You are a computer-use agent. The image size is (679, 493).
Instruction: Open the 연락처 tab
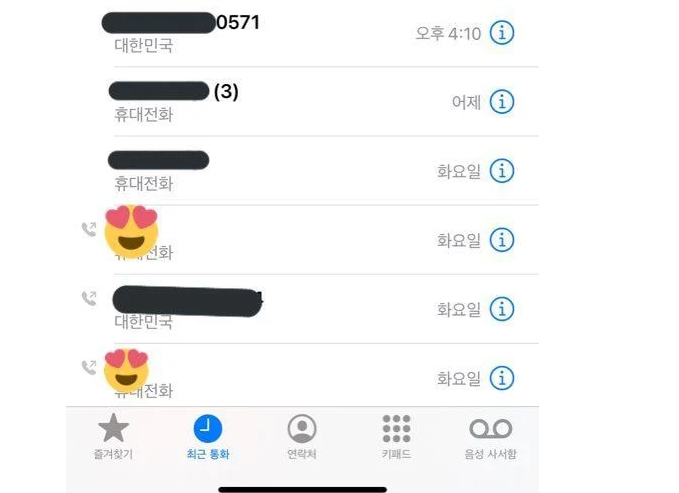coord(301,438)
